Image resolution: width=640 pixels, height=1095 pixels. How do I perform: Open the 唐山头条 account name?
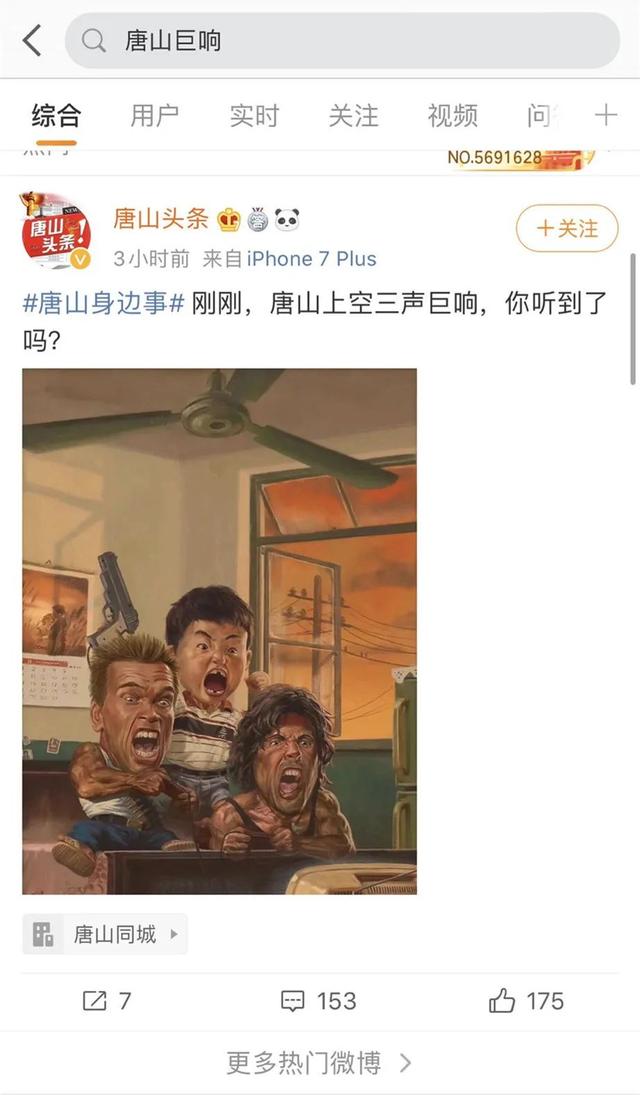tap(161, 218)
